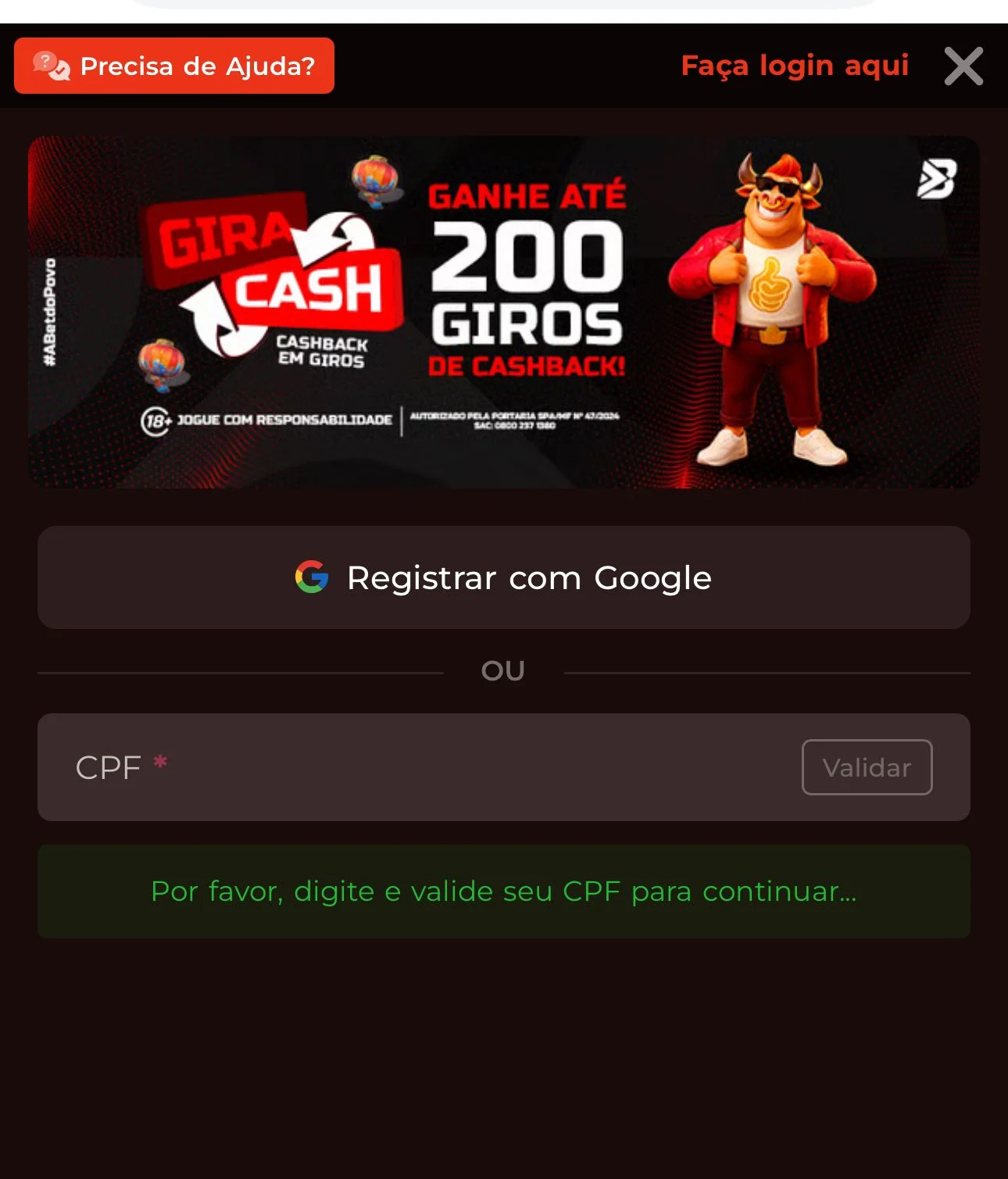
Task: Follow the Faça login aqui link
Action: [x=795, y=66]
